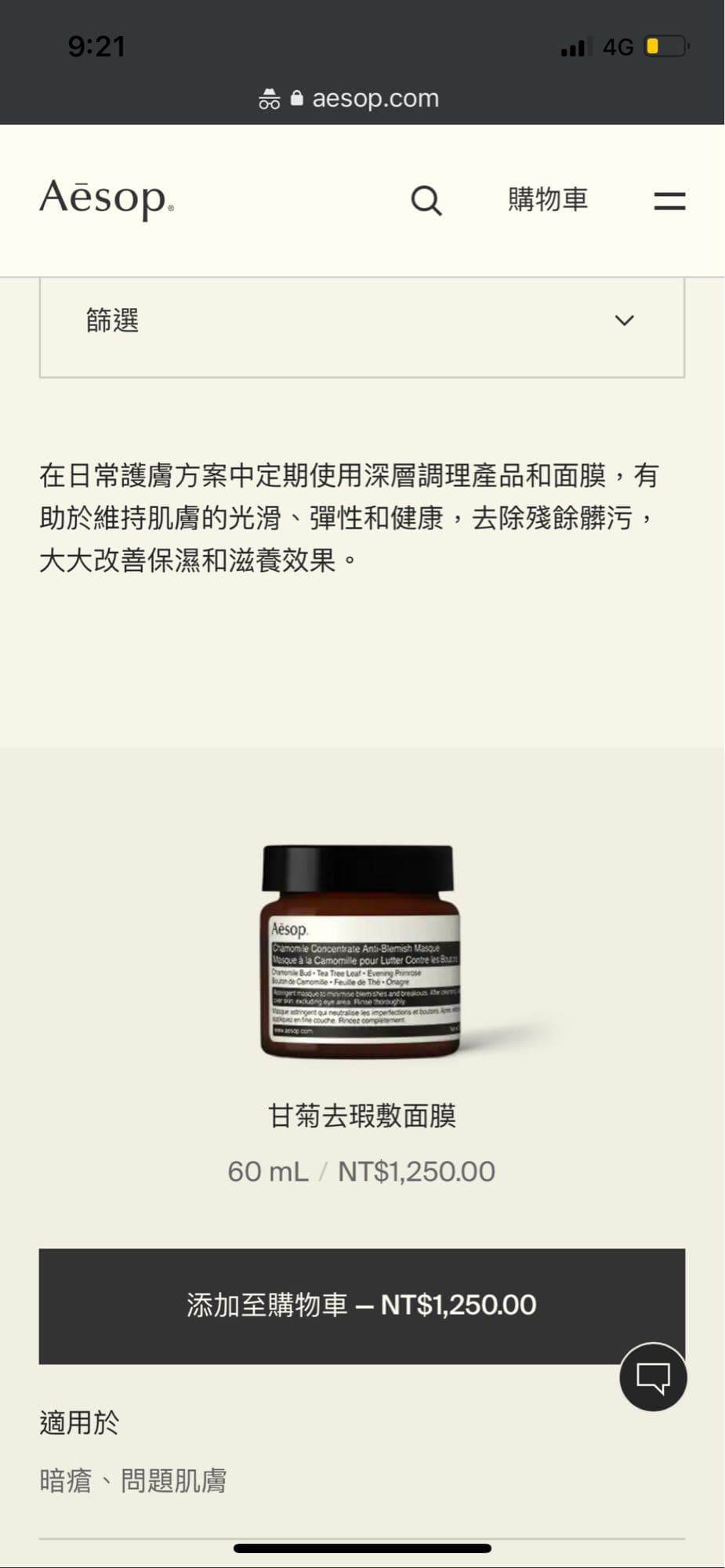Open the live chat bubble
Screen dimensions: 725x1568
[x=653, y=1377]
